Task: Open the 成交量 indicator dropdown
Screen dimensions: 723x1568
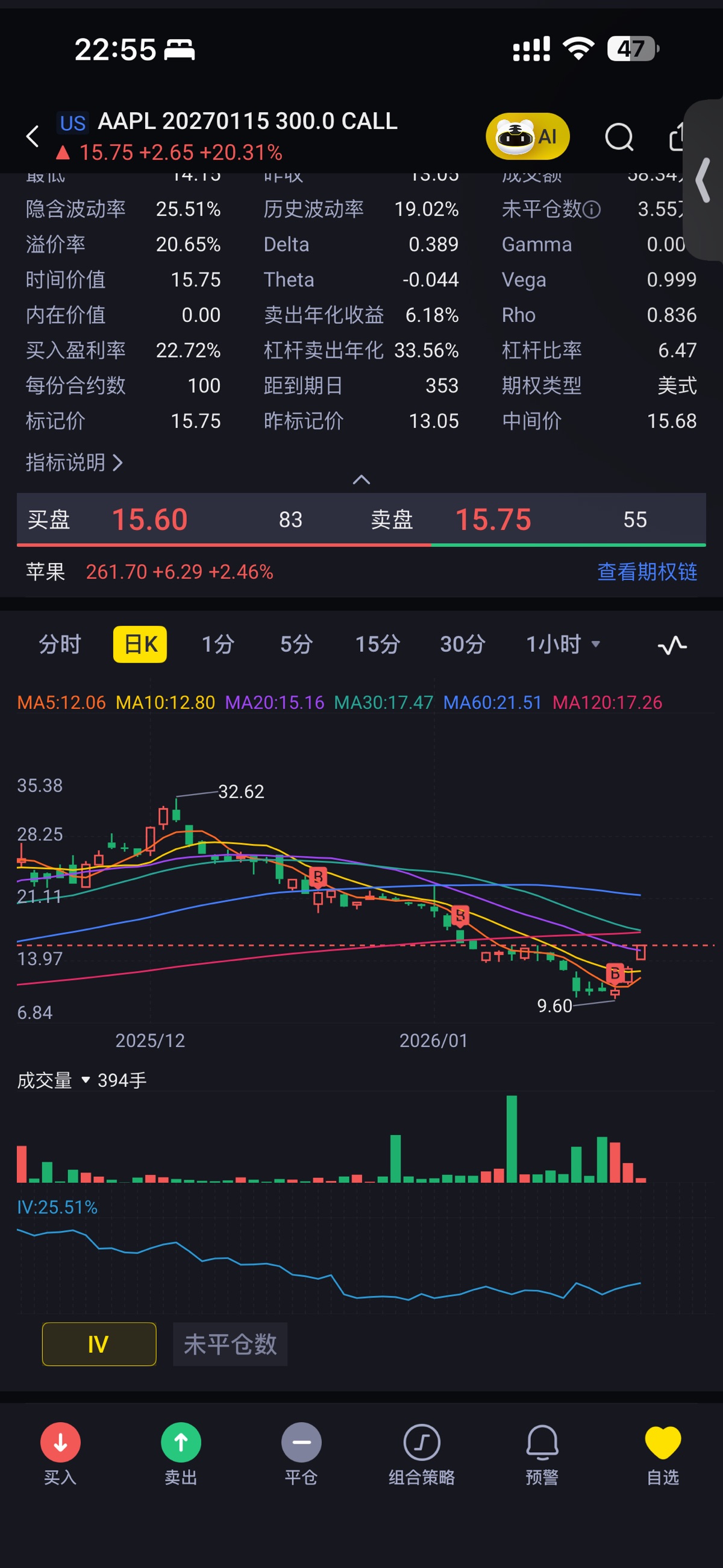Action: (x=54, y=1080)
